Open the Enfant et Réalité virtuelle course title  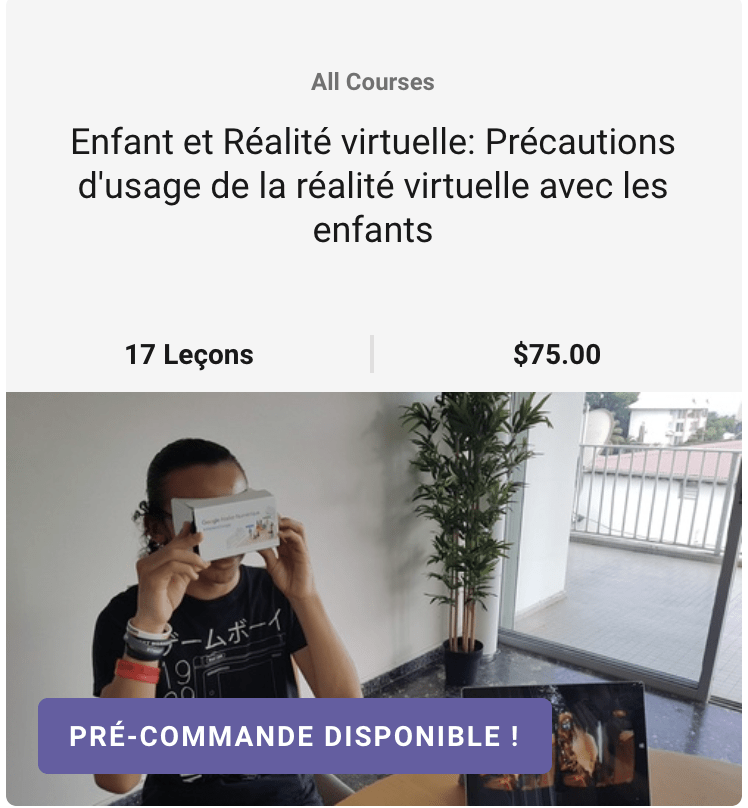[373, 186]
